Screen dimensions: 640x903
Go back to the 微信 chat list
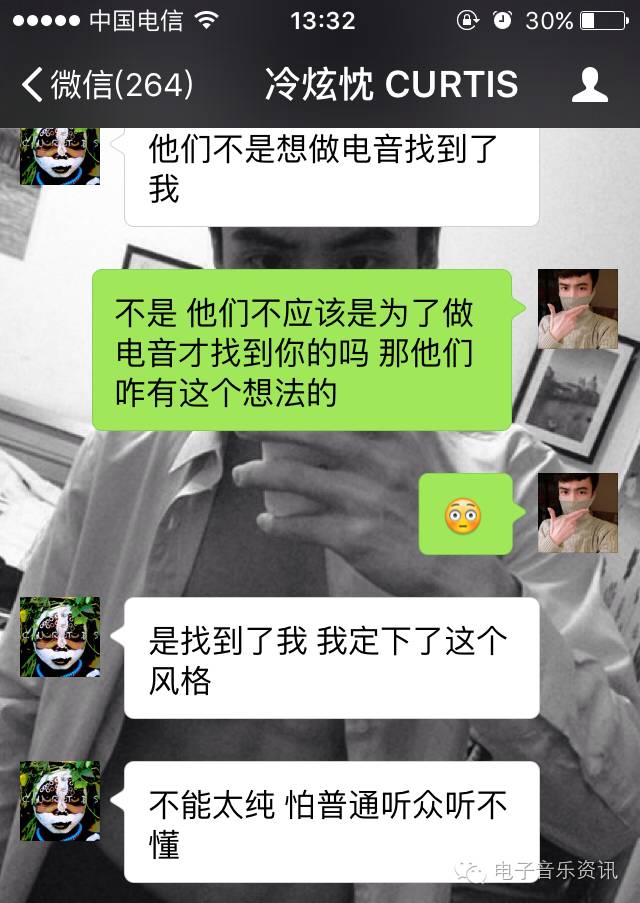click(105, 85)
